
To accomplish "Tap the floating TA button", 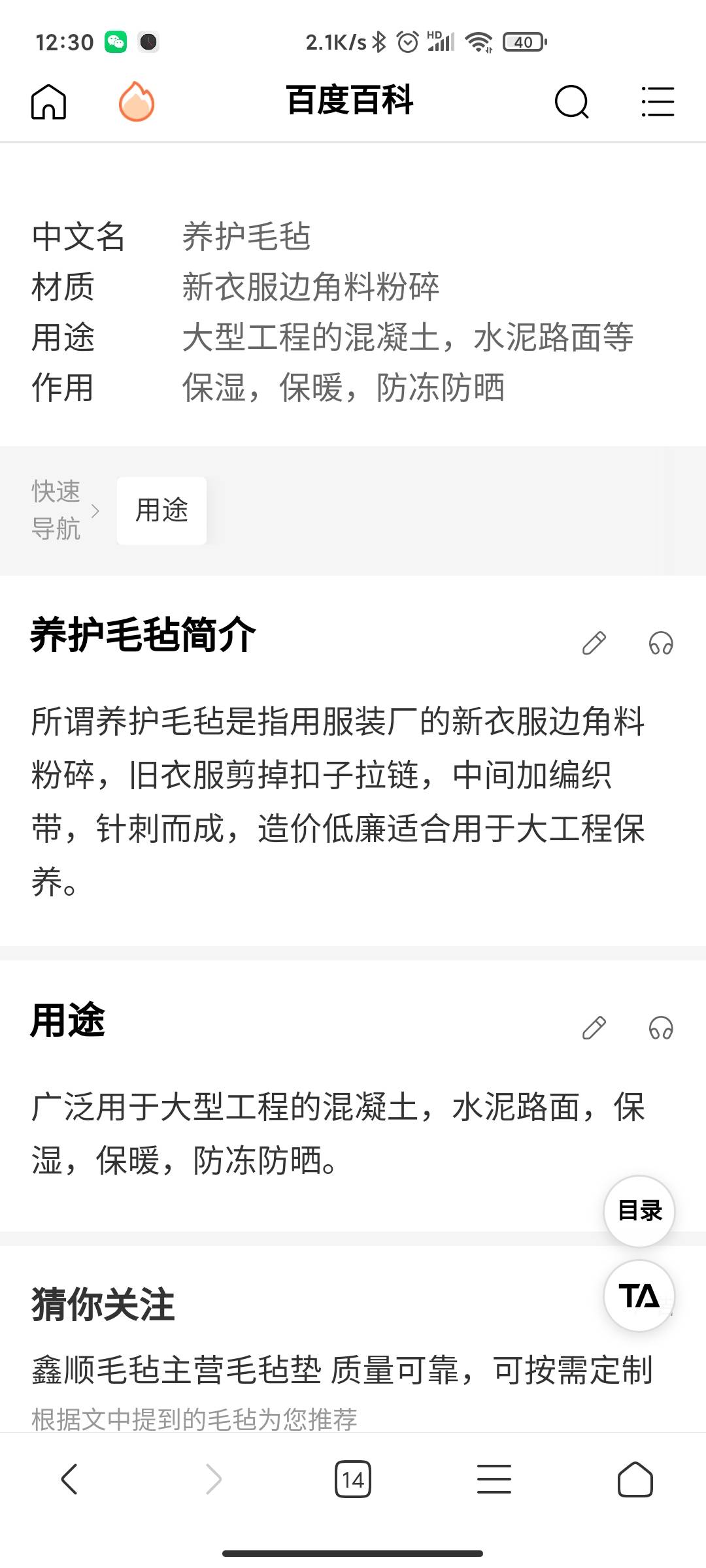I will click(x=639, y=1296).
